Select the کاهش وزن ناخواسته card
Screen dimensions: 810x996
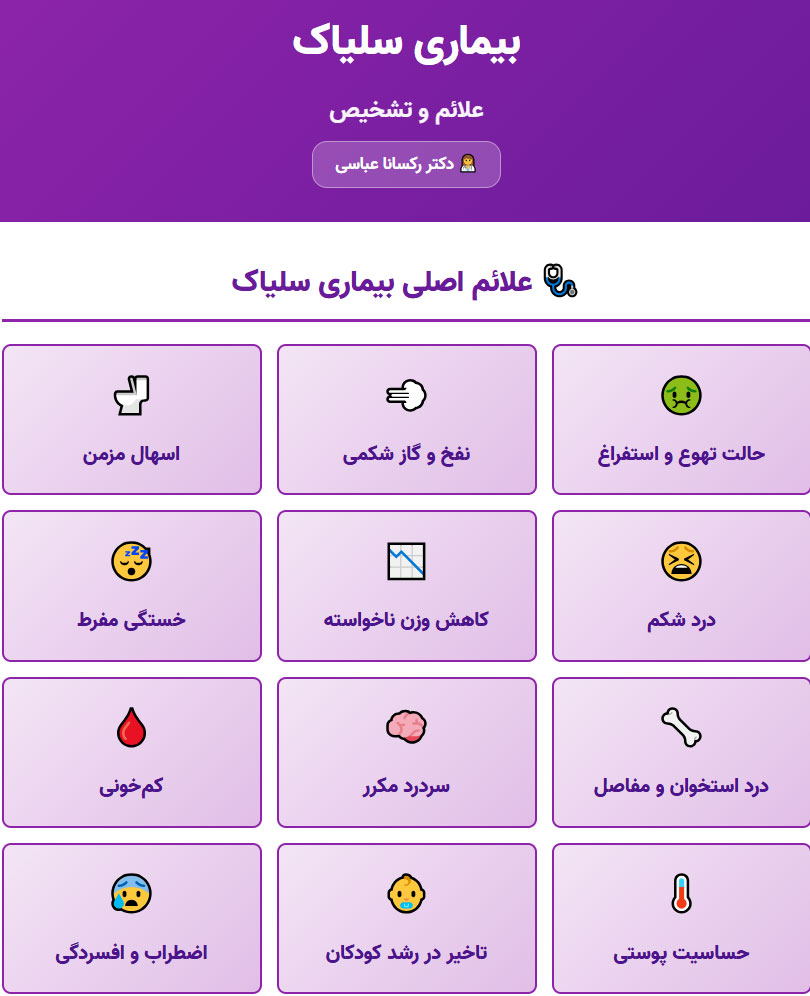pos(406,586)
